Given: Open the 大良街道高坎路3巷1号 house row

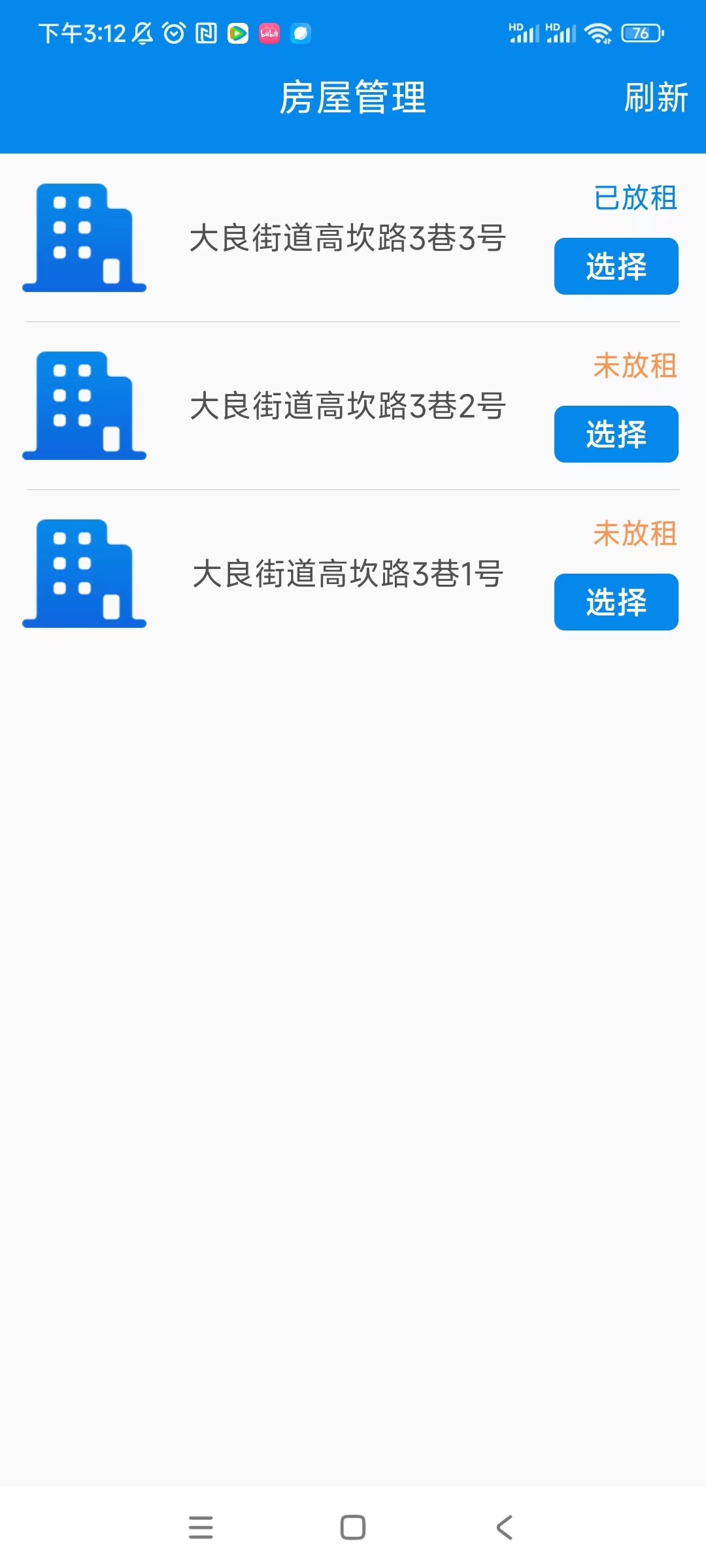Looking at the screenshot, I should (353, 574).
